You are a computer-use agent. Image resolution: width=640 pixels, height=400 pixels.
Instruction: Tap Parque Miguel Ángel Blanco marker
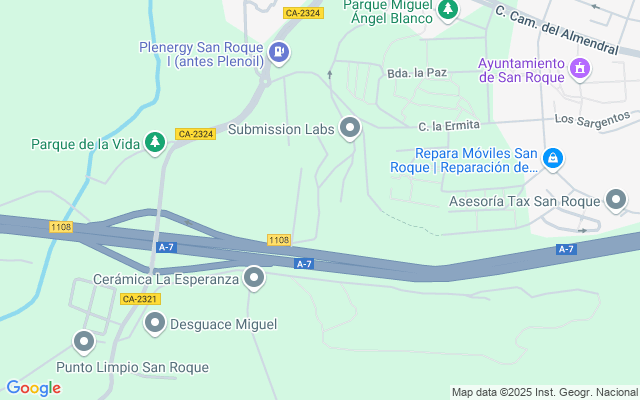click(449, 9)
